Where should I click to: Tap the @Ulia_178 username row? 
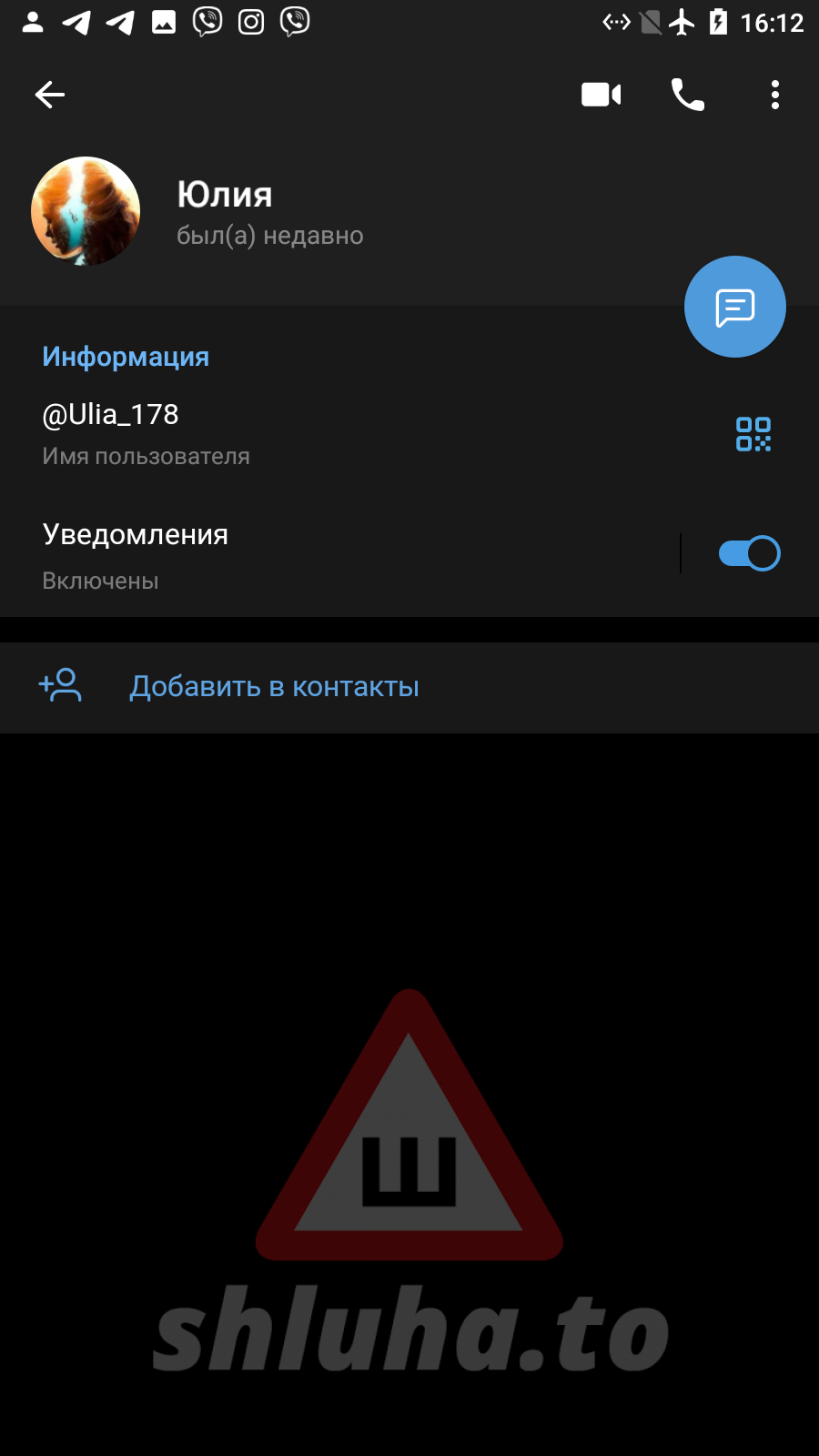tap(273, 433)
